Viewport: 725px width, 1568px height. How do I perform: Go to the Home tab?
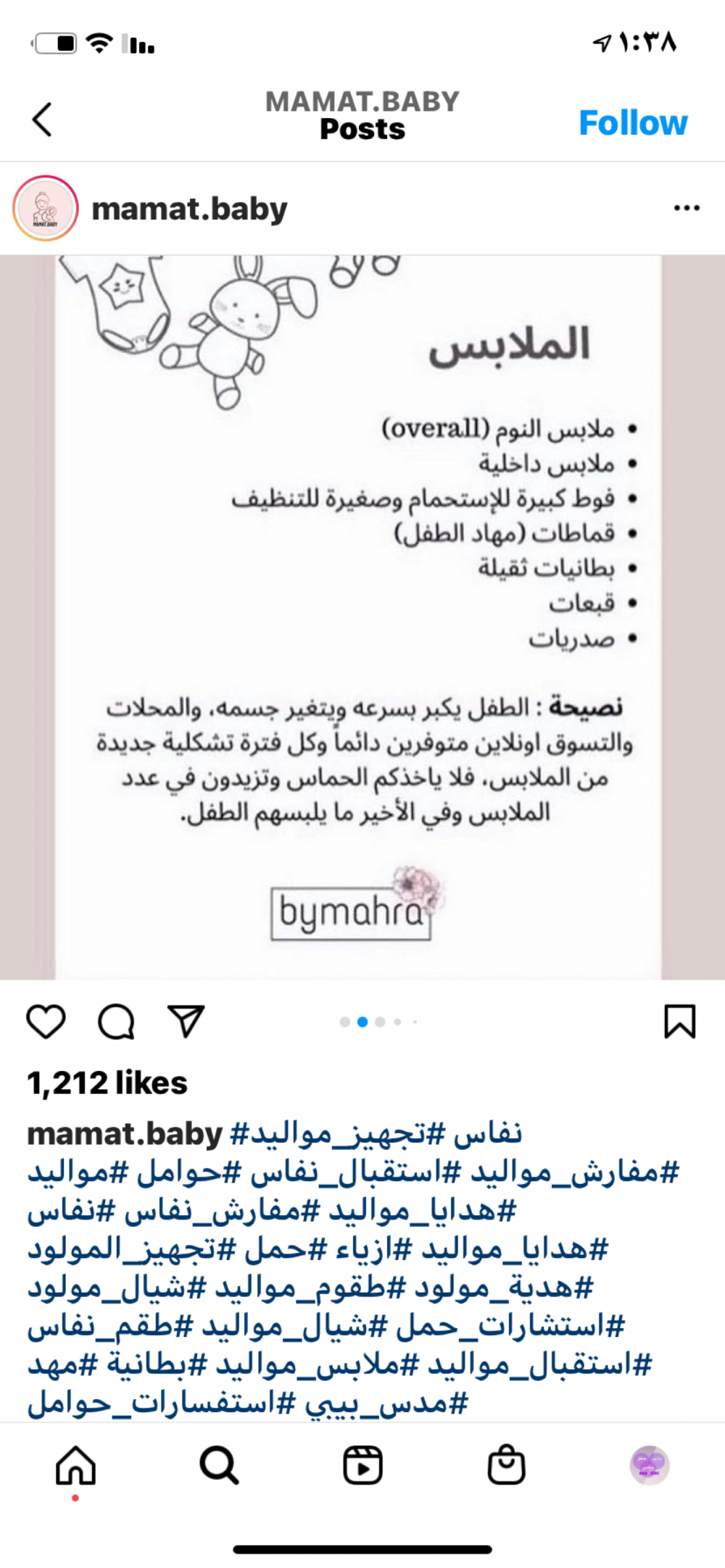click(x=75, y=1465)
